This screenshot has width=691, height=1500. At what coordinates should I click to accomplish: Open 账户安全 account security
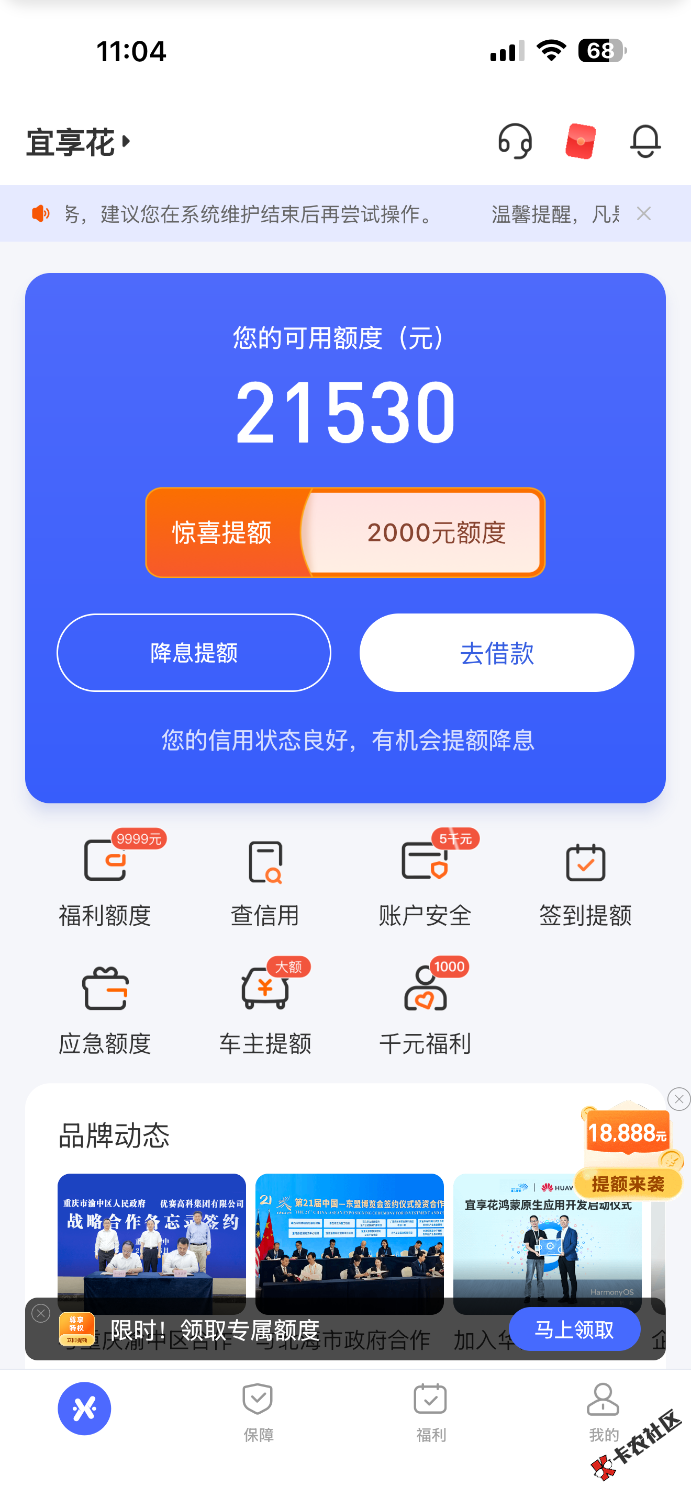425,880
